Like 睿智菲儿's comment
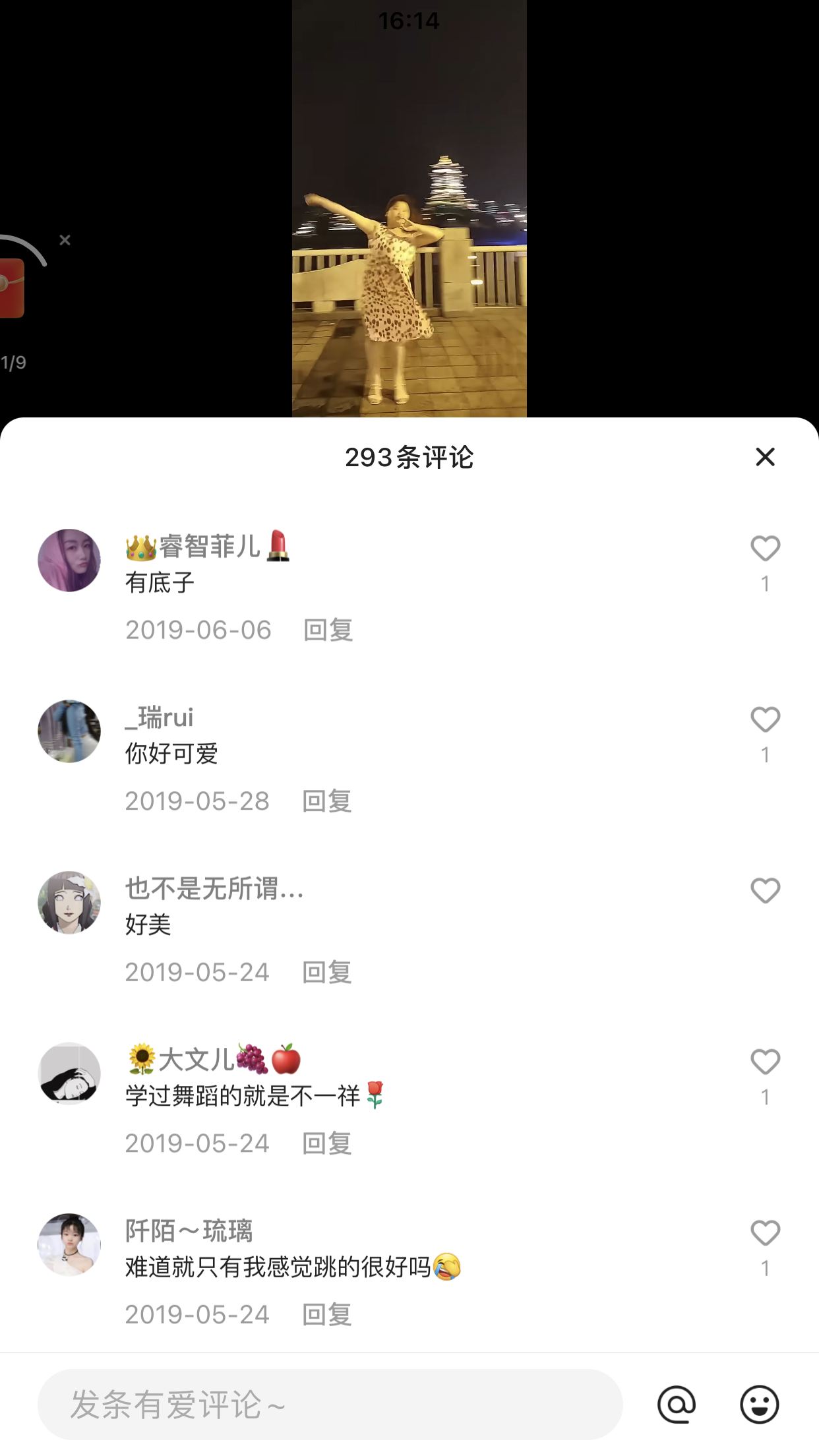819x1456 pixels. click(765, 549)
